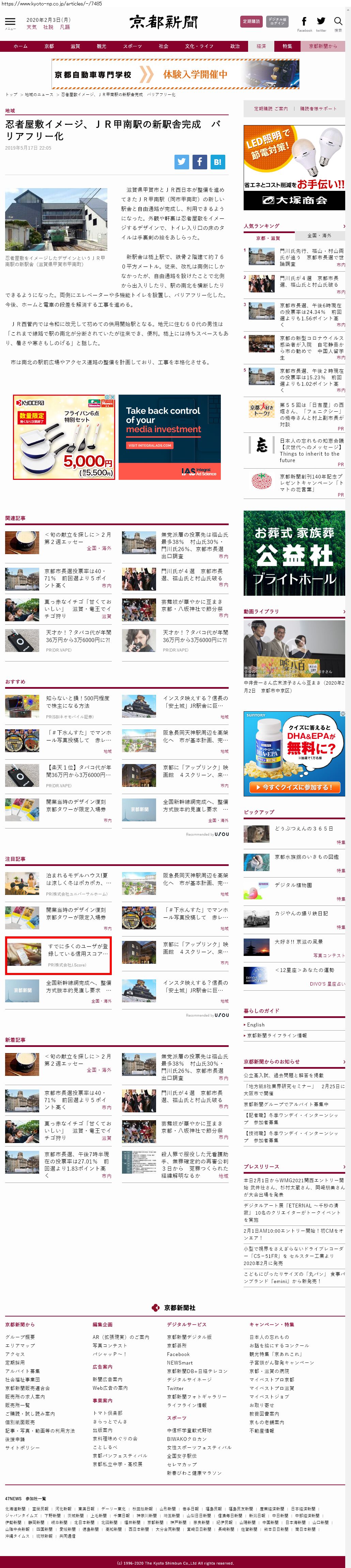The height and width of the screenshot is (1568, 351).
Task: Open the search icon in the header
Action: pyautogui.click(x=338, y=22)
